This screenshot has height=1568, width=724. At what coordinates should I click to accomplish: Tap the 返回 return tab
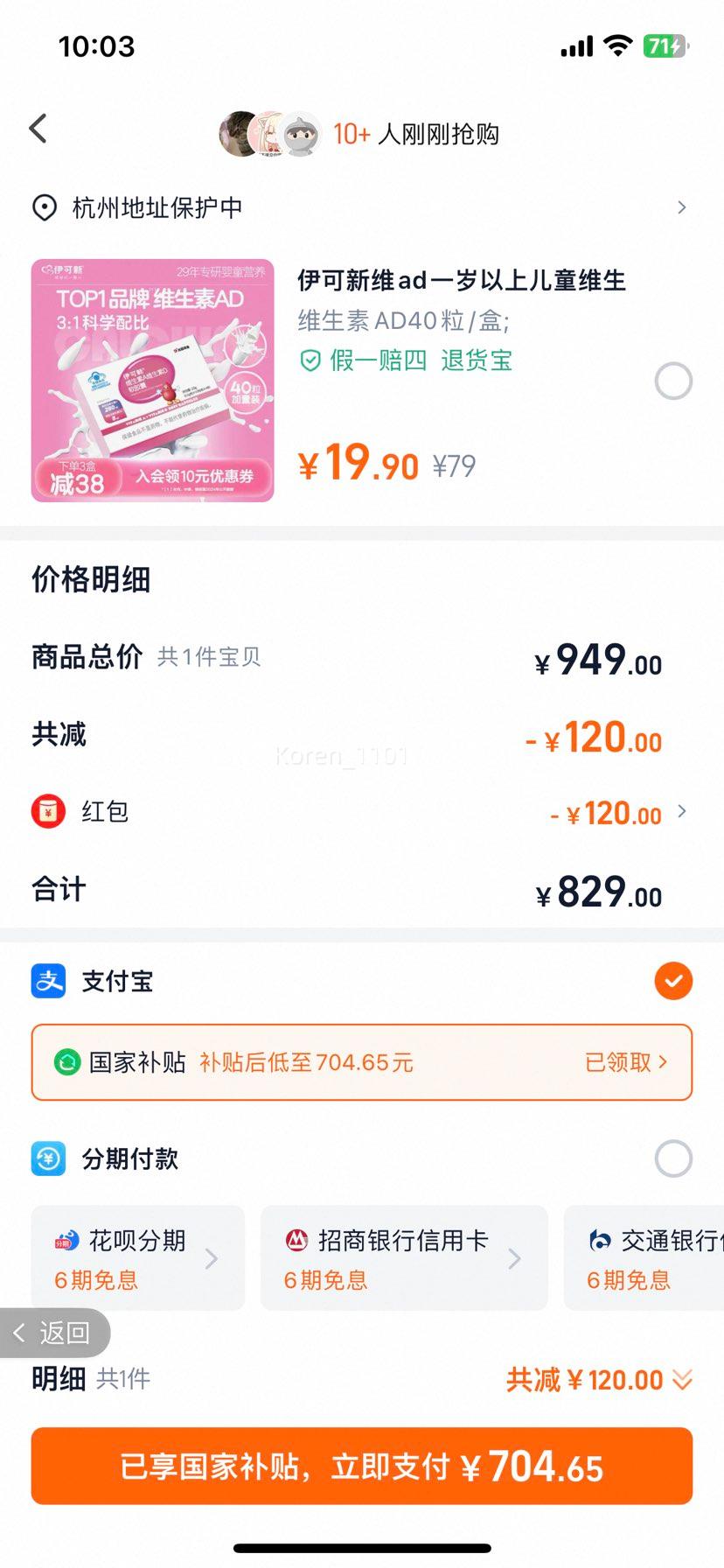tap(54, 1333)
